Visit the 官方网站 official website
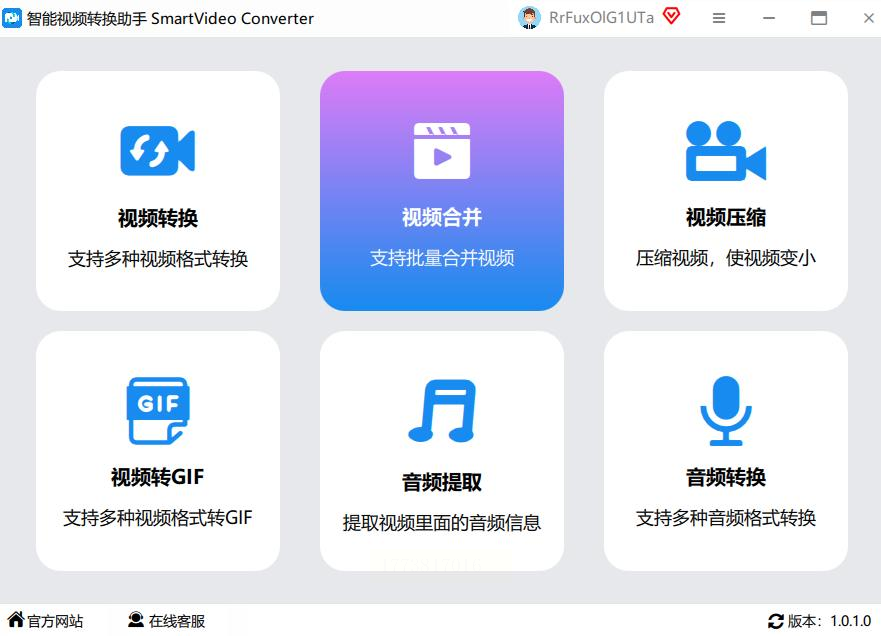The image size is (881, 636). (45, 621)
